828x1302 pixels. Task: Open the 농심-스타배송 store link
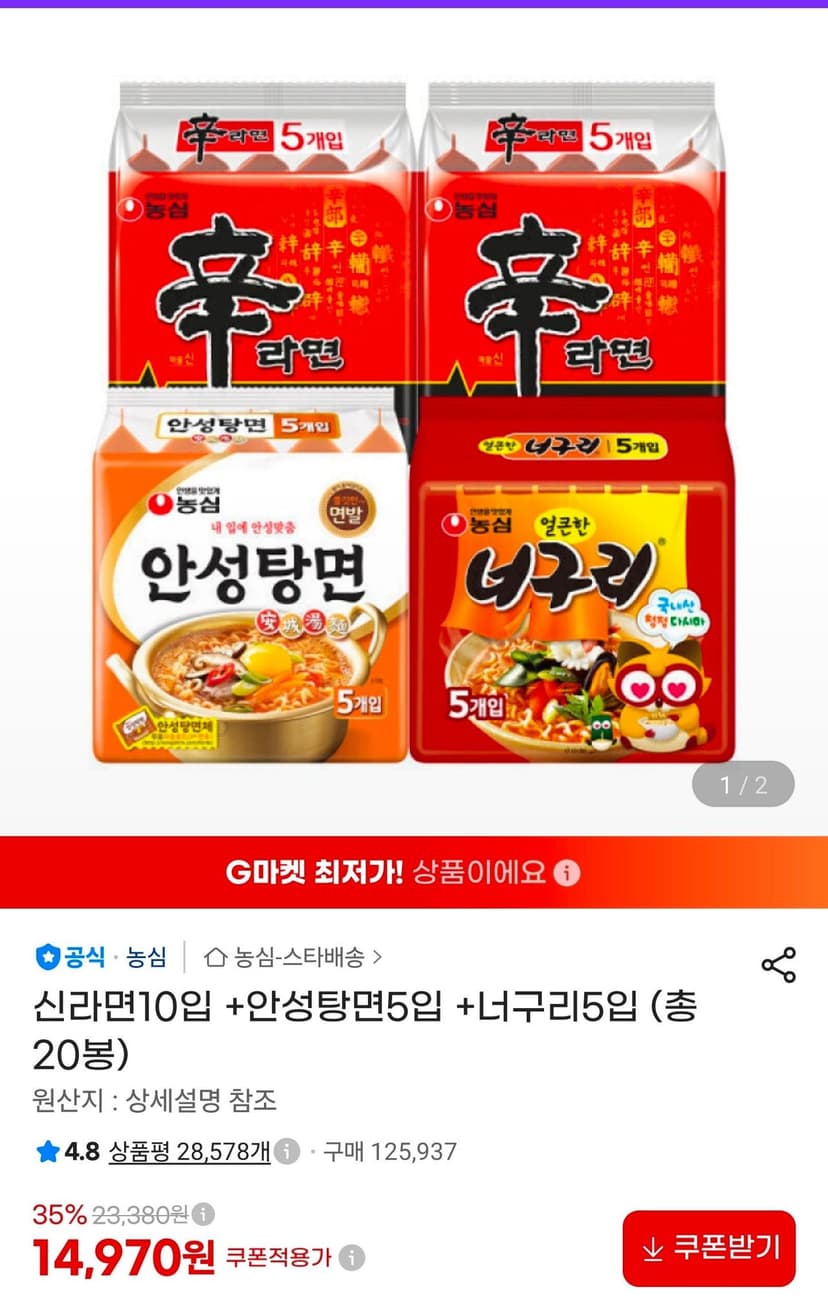tap(293, 957)
